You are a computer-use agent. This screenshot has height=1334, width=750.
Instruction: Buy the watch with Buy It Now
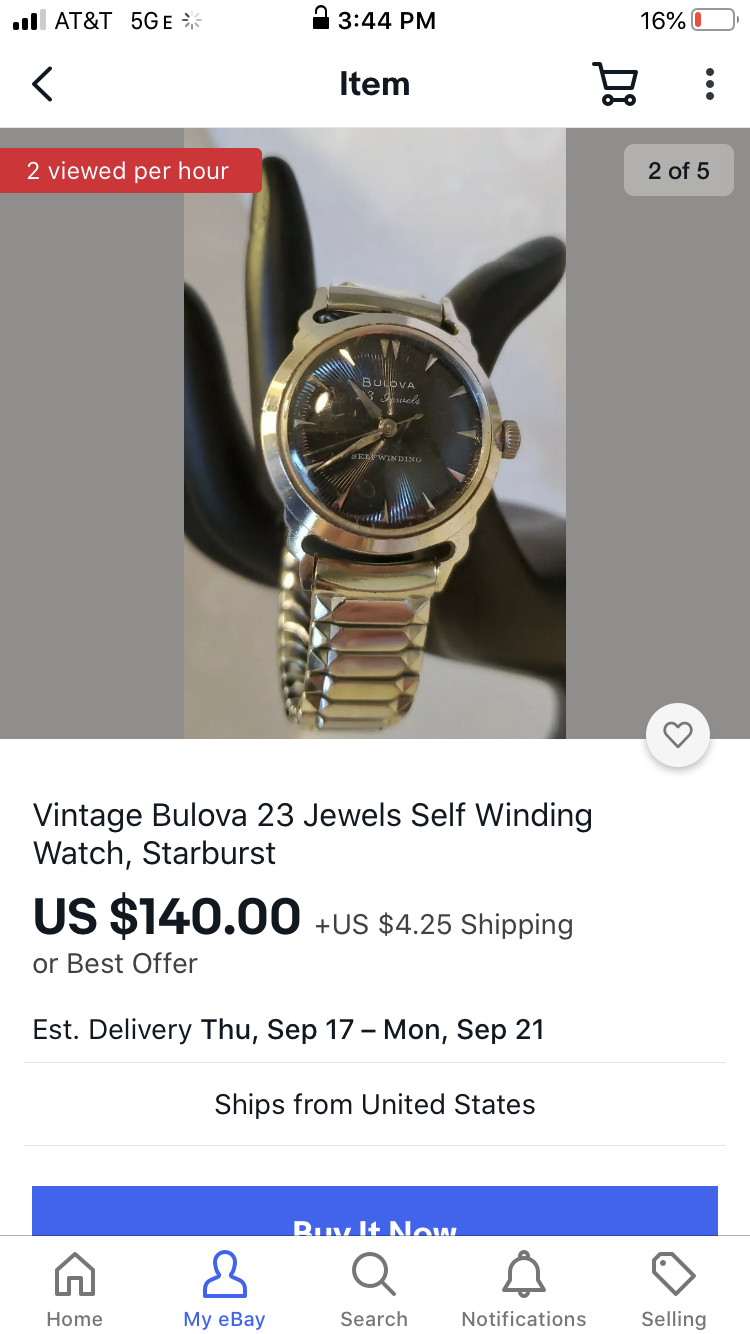pos(375,1212)
